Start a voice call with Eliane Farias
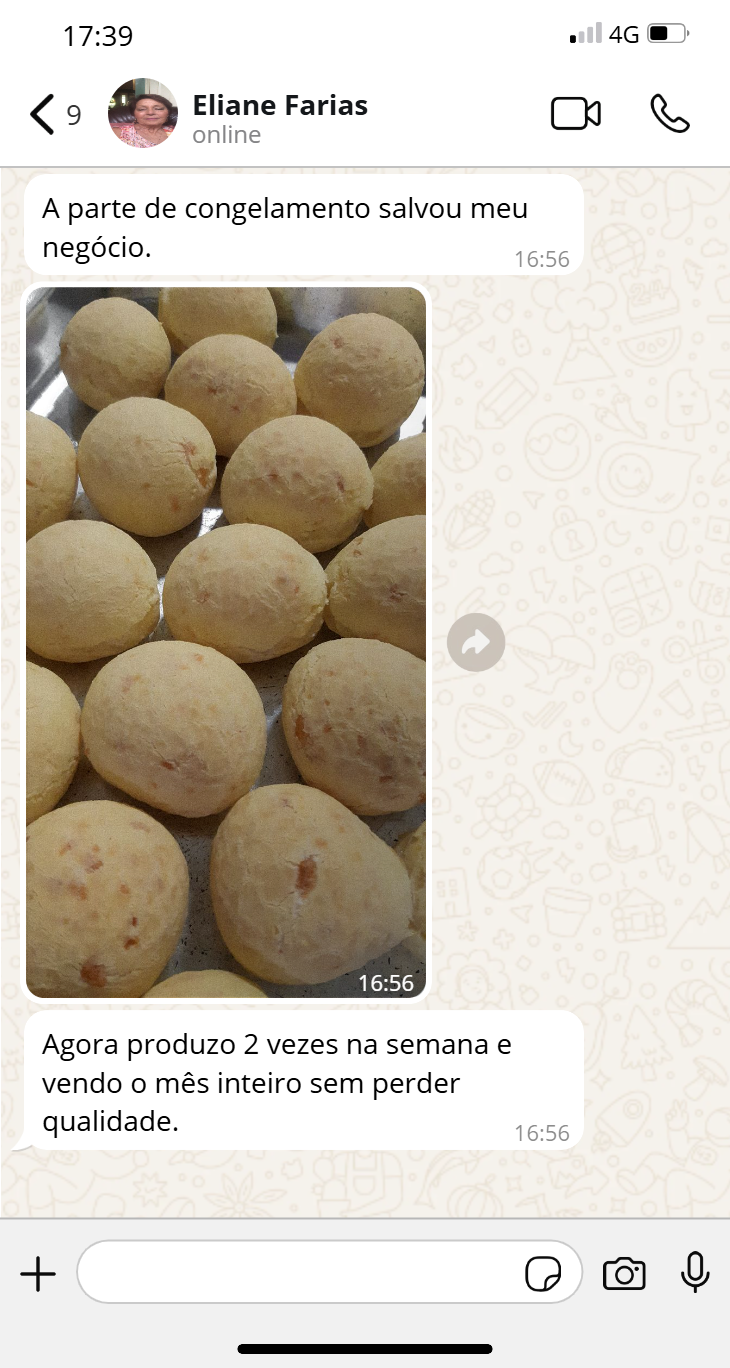 [669, 114]
